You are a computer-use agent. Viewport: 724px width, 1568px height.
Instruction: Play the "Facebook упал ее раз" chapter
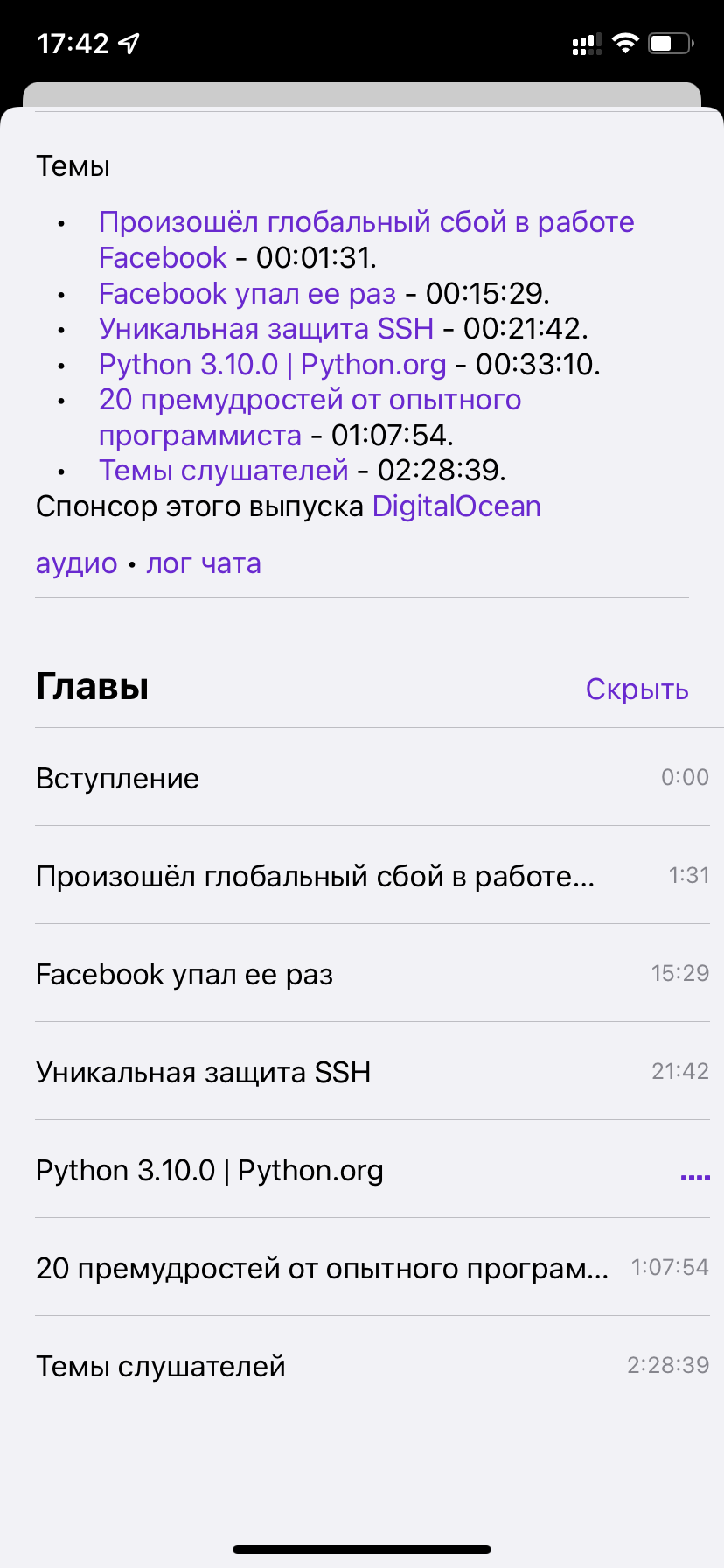pyautogui.click(x=372, y=973)
